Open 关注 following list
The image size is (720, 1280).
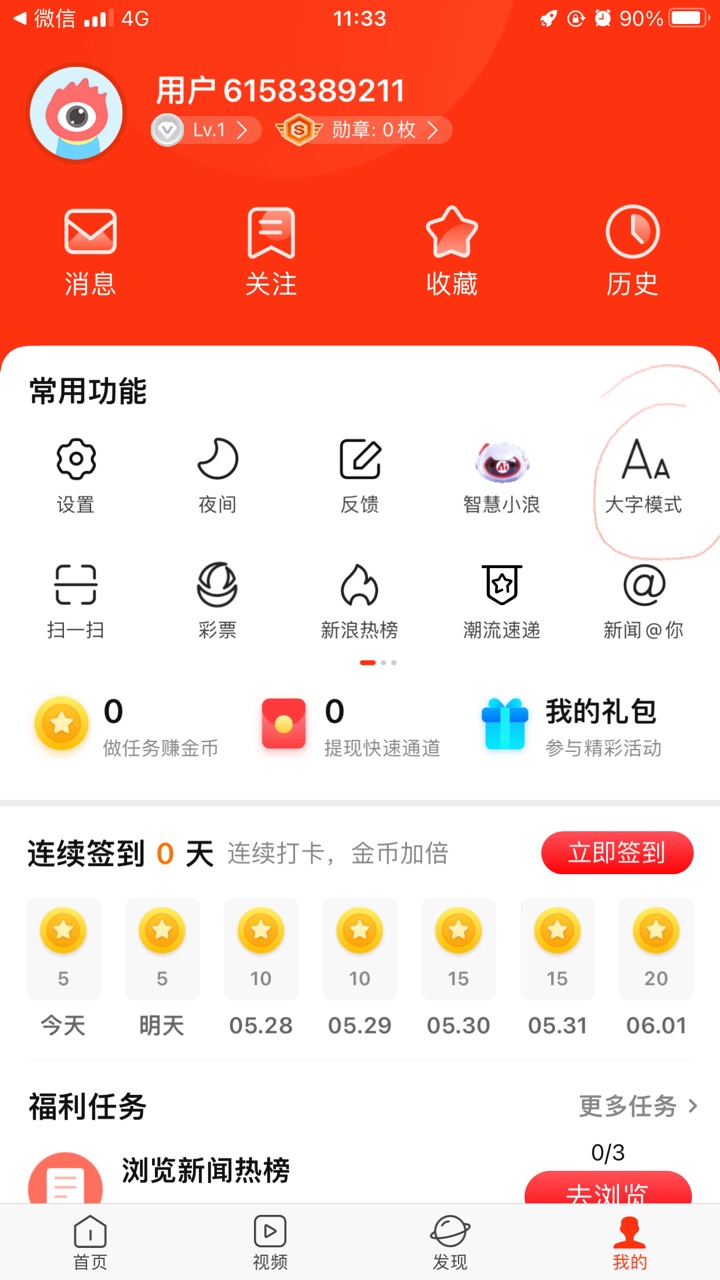click(271, 252)
